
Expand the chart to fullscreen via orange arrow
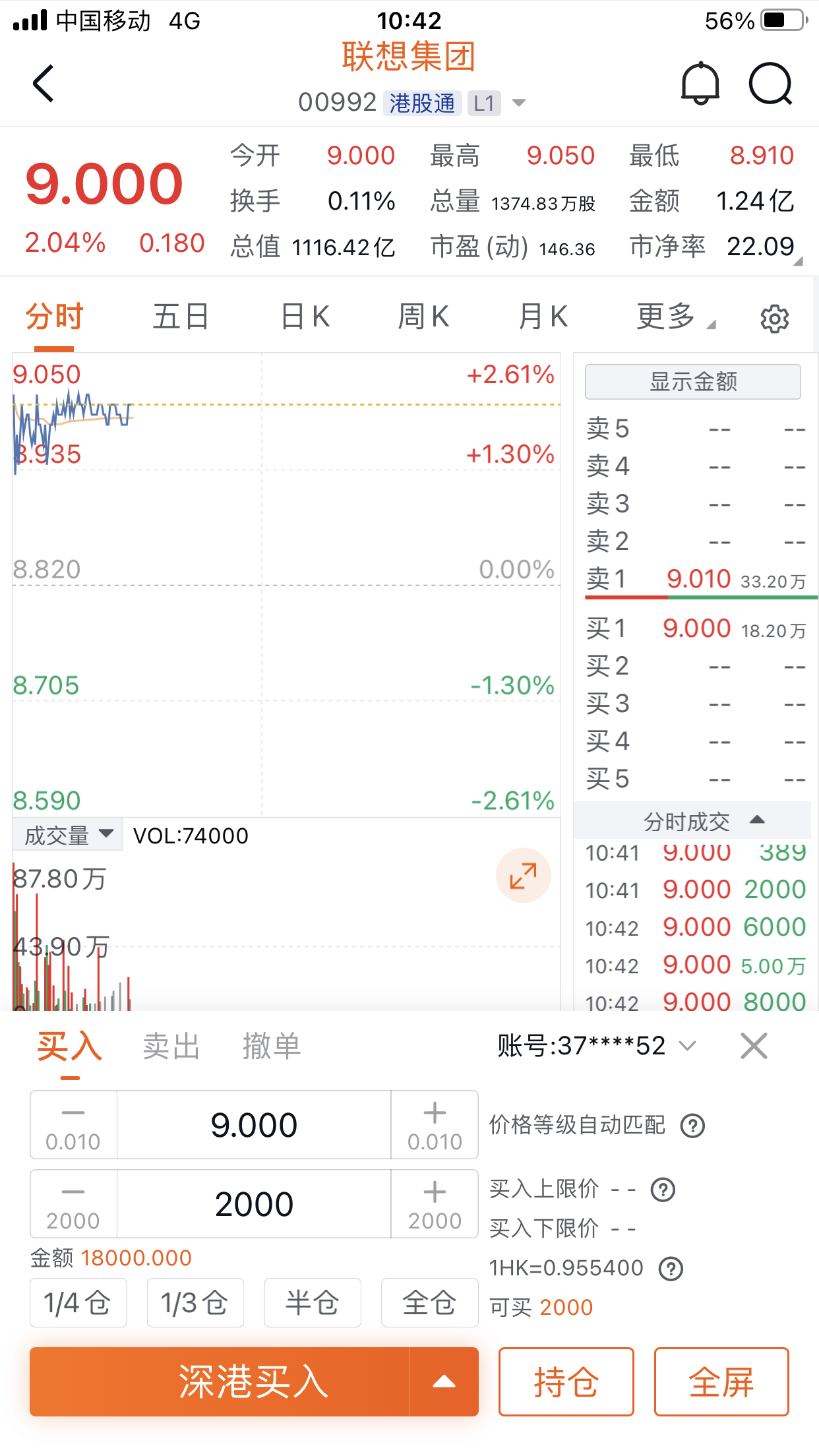click(x=522, y=875)
